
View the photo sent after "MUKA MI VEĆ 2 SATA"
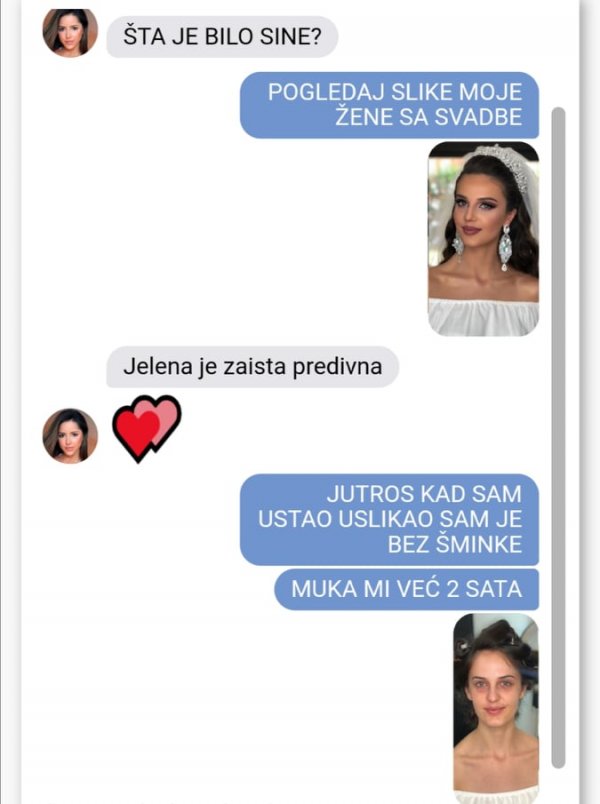click(495, 705)
